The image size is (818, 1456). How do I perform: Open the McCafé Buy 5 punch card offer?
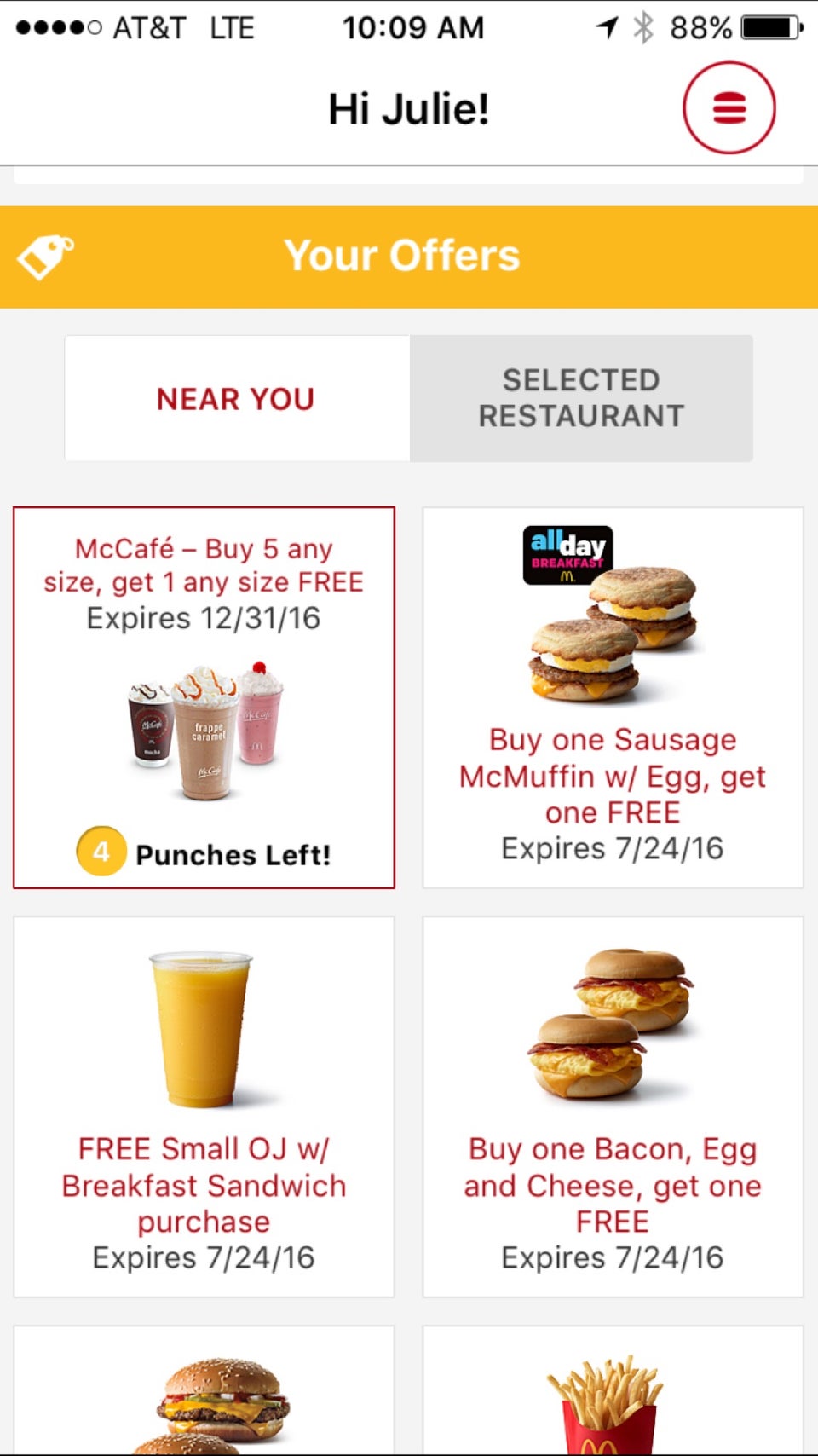pos(204,697)
